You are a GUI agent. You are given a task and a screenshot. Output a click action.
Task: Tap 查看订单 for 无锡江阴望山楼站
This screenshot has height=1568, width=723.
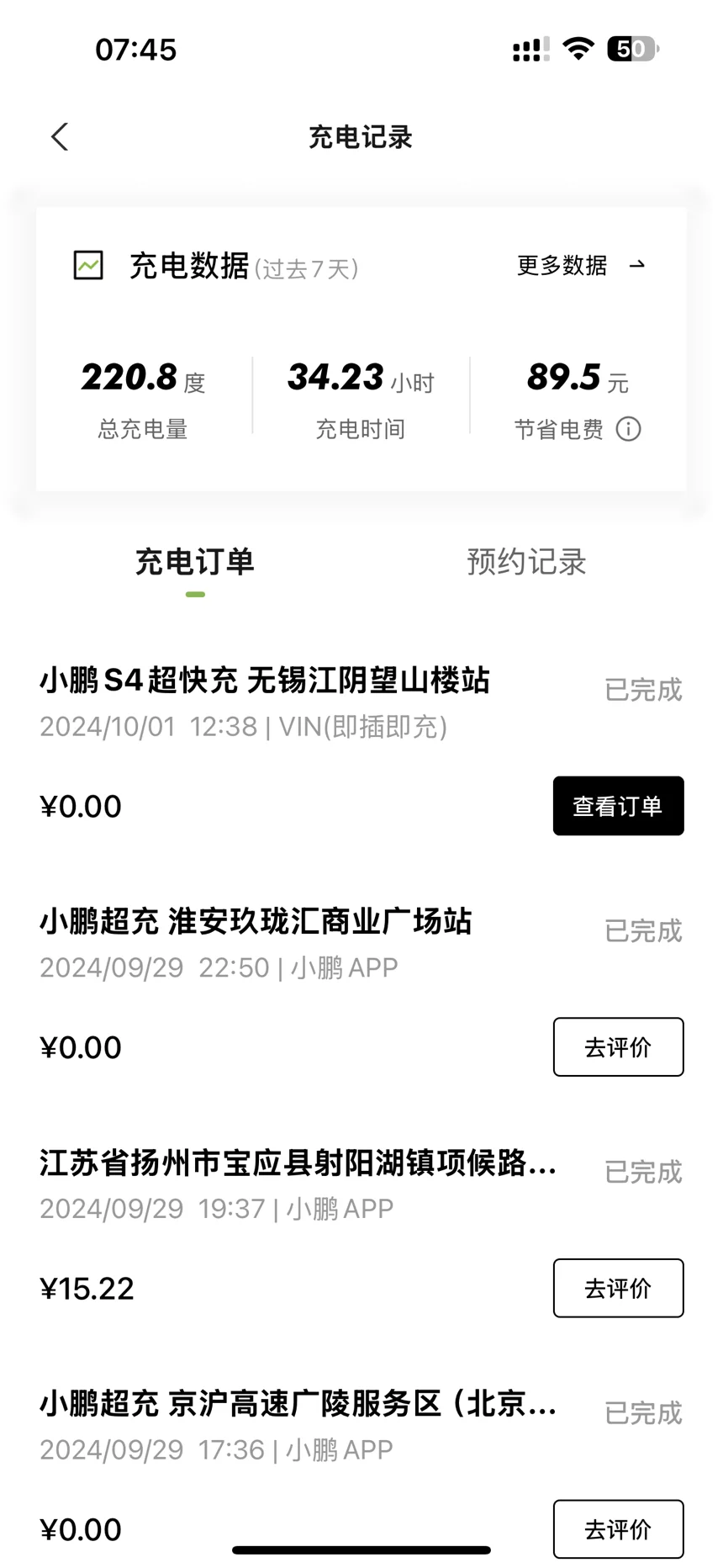[x=618, y=806]
